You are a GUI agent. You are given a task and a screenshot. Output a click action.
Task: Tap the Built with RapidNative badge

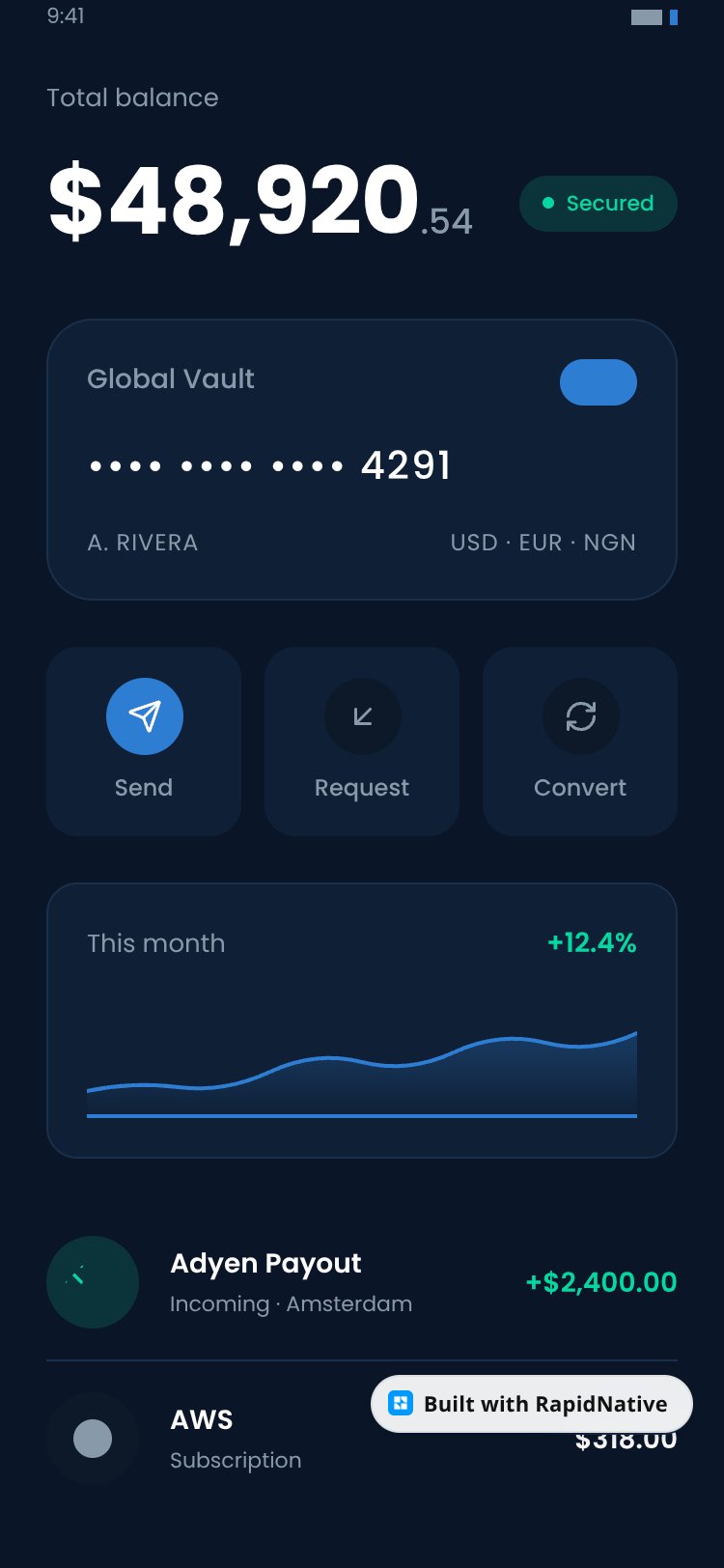click(532, 1404)
